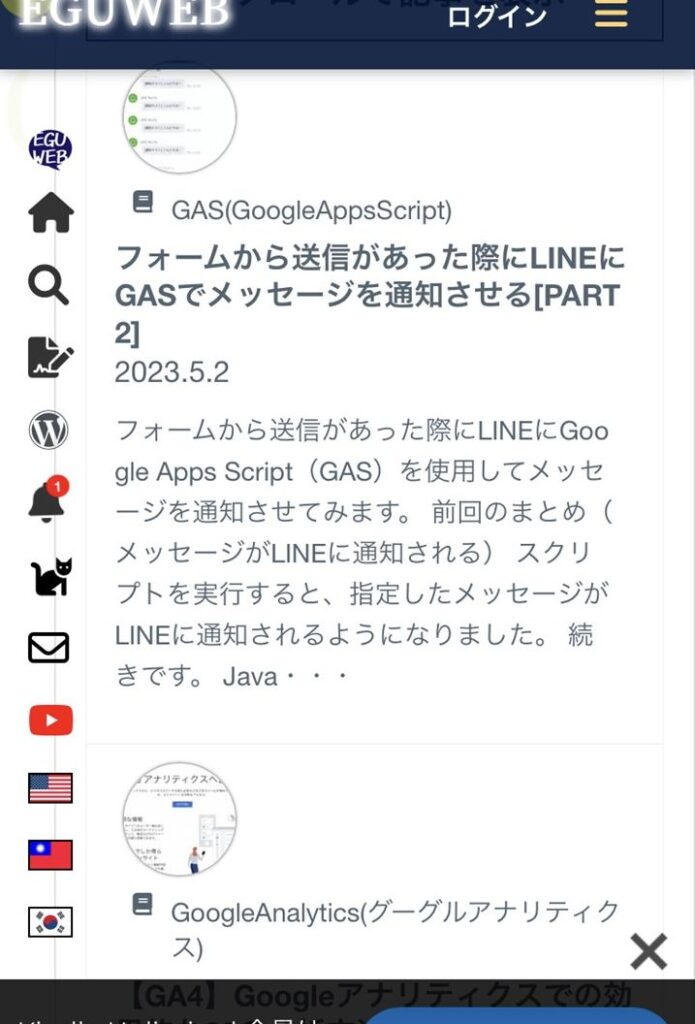Tap the EGUWEB speech bubble icon
This screenshot has height=1024, width=695.
click(50, 149)
